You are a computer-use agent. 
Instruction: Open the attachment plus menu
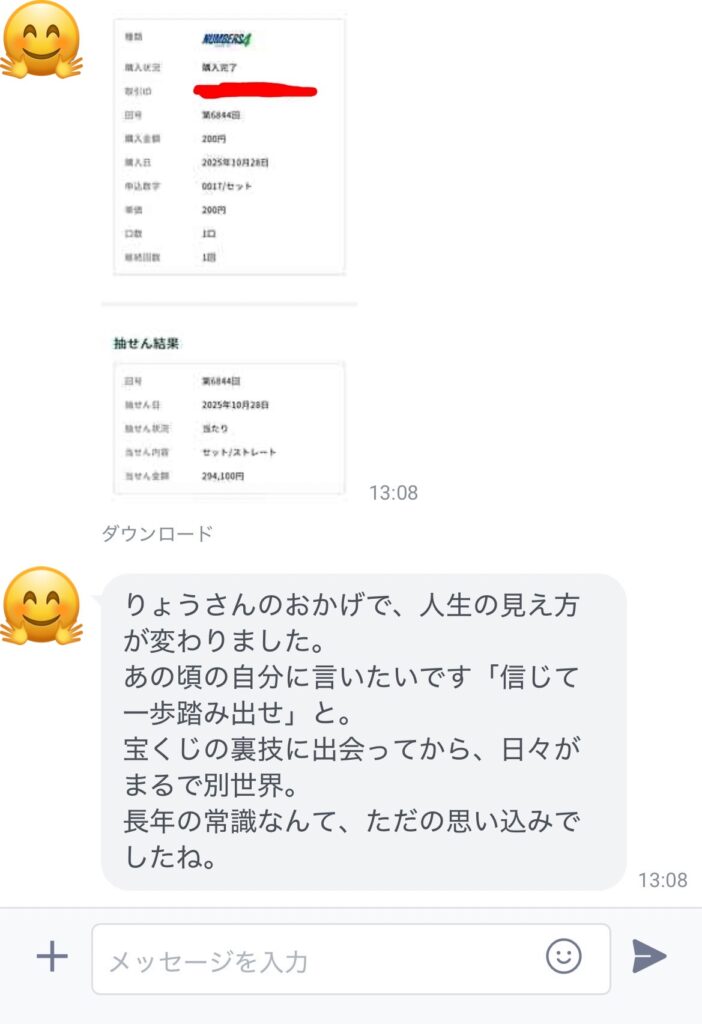pyautogui.click(x=52, y=957)
